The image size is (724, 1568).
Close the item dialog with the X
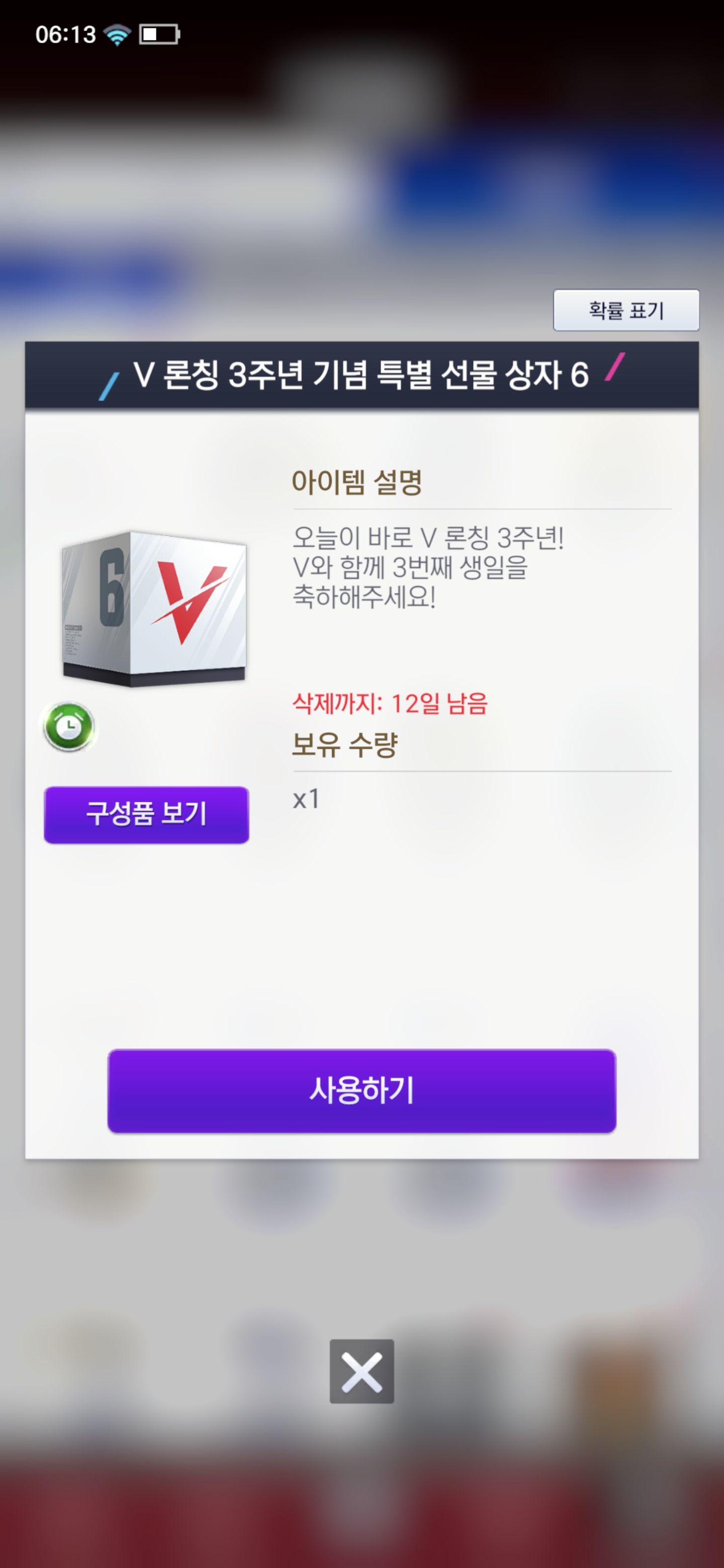[361, 1371]
